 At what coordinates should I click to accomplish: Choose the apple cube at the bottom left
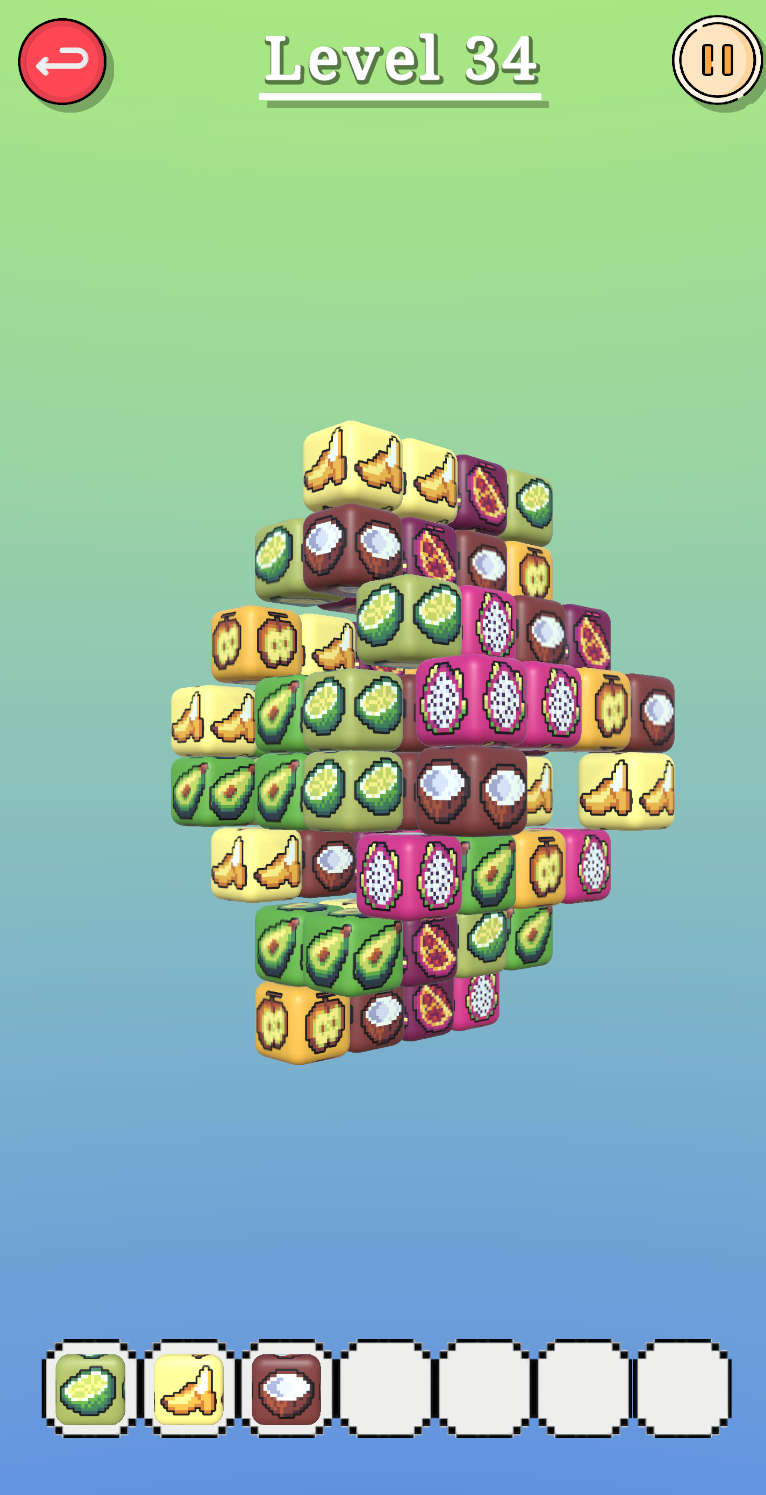pyautogui.click(x=302, y=1022)
